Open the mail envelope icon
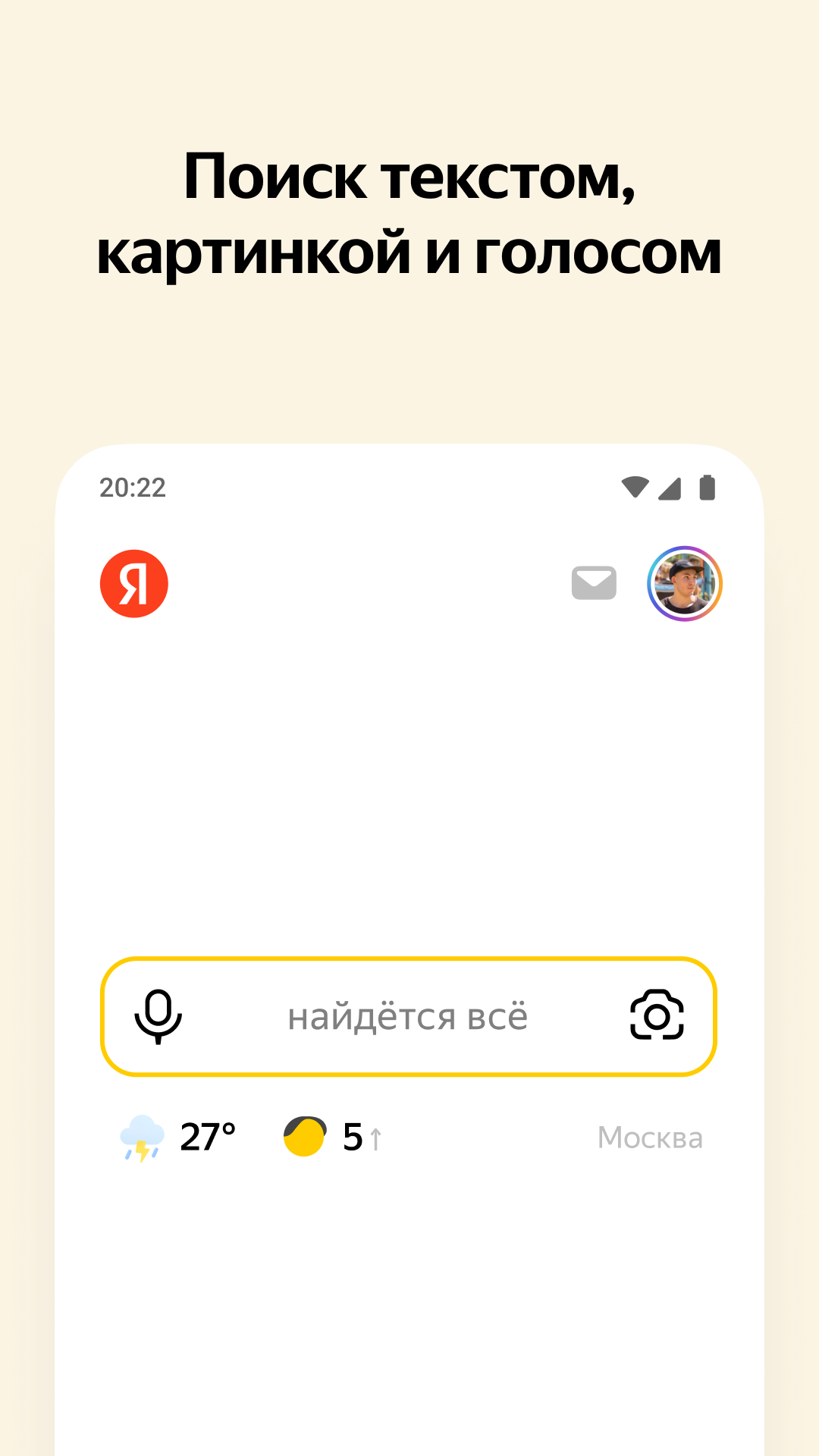 [x=594, y=582]
